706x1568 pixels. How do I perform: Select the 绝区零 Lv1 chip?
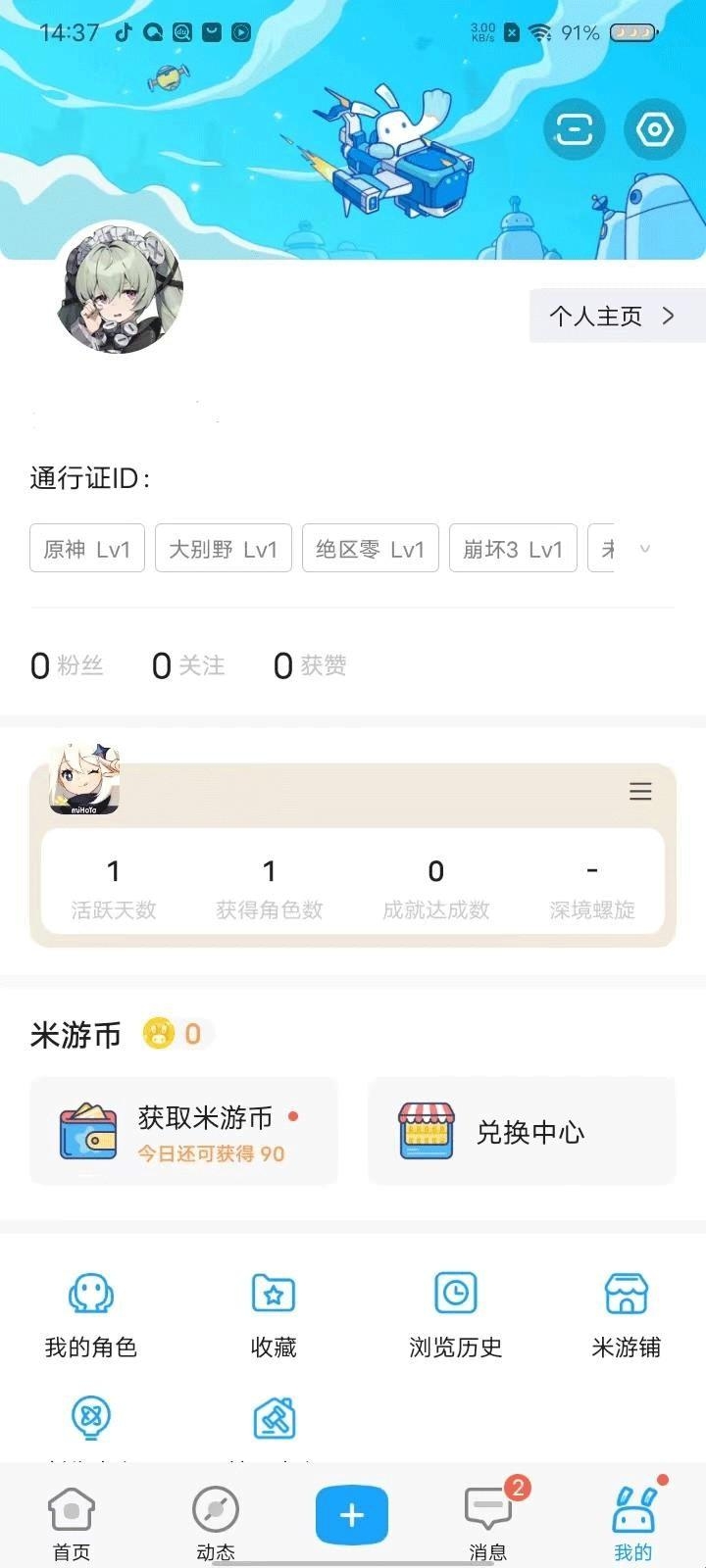[x=370, y=549]
